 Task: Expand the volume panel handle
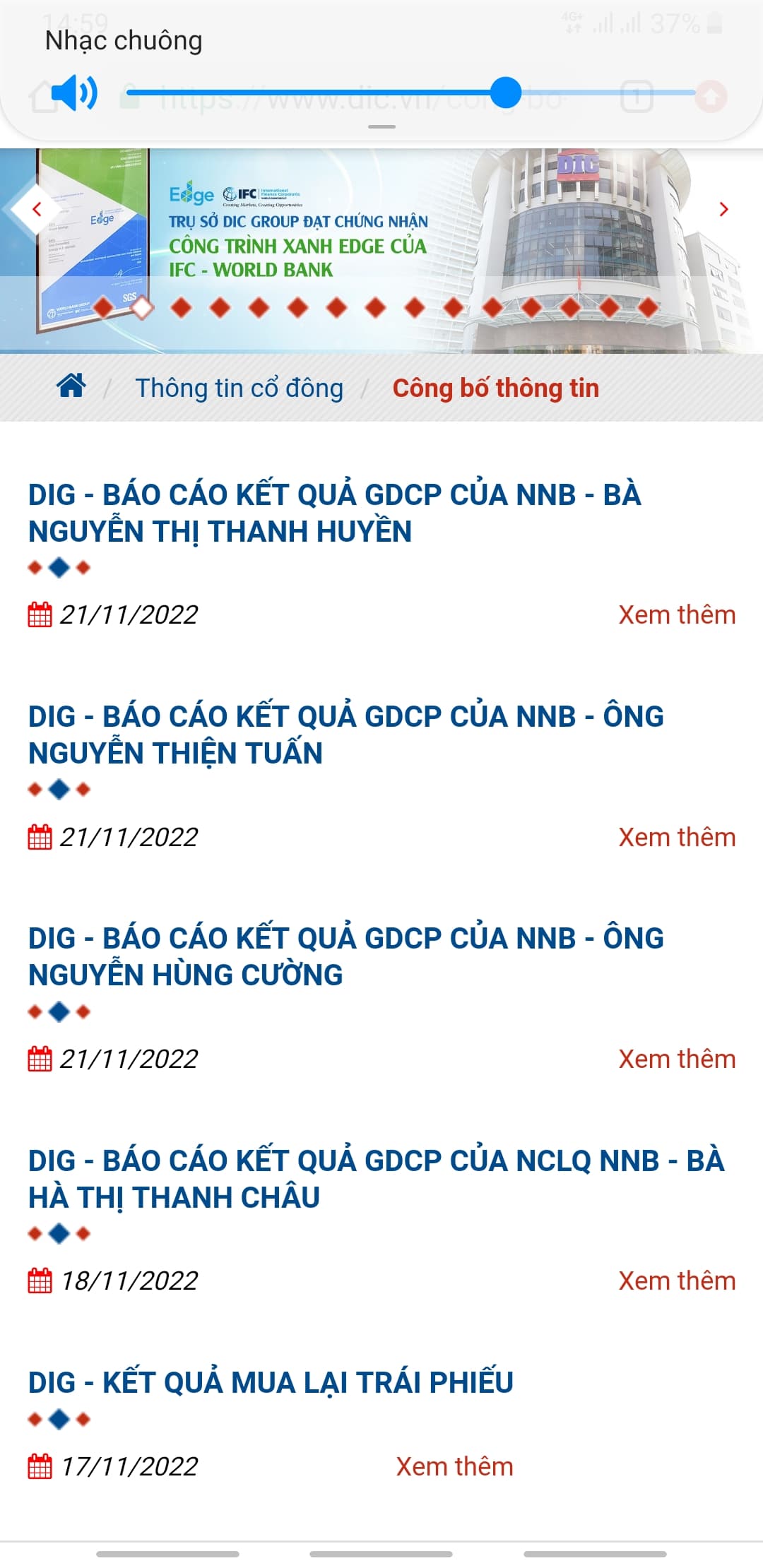[x=381, y=127]
